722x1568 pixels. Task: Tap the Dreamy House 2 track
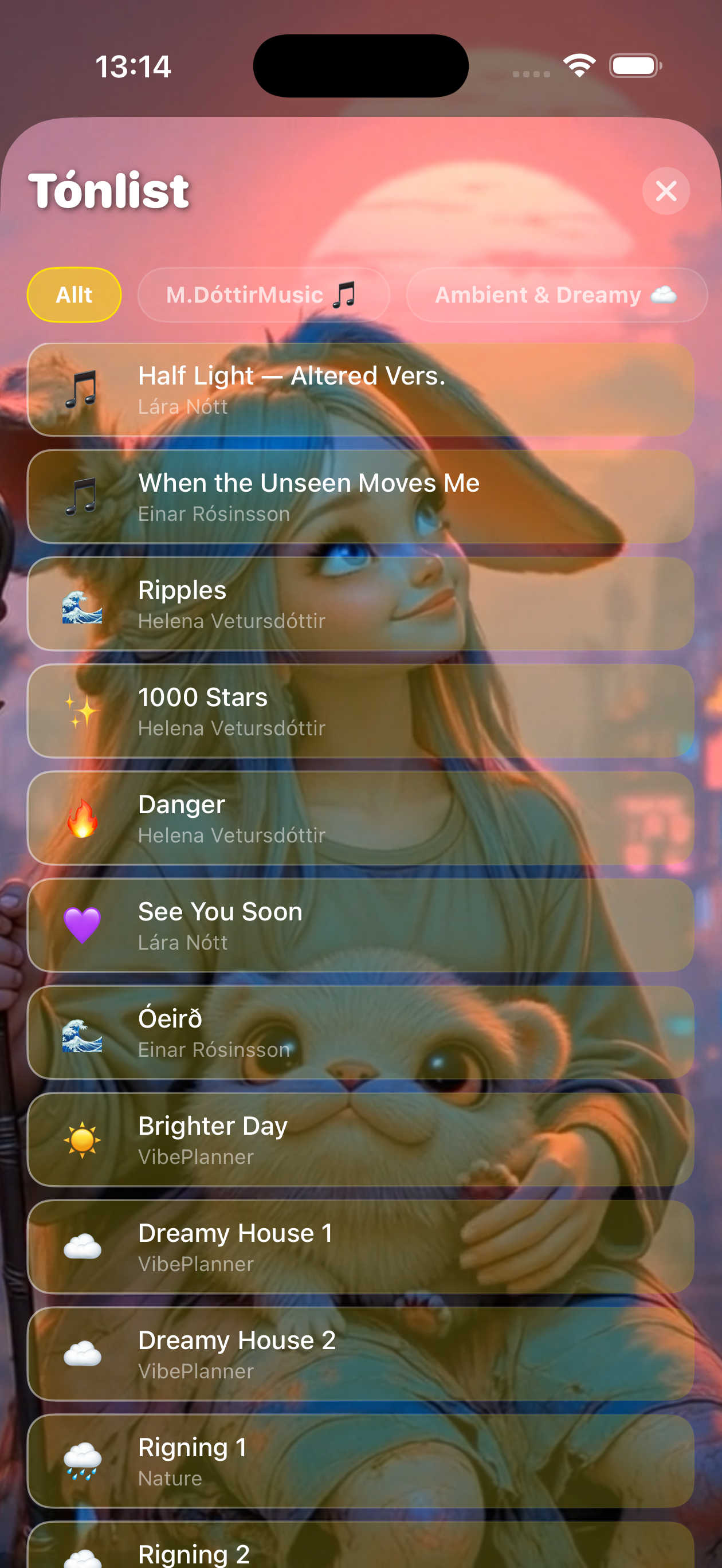(x=360, y=1354)
